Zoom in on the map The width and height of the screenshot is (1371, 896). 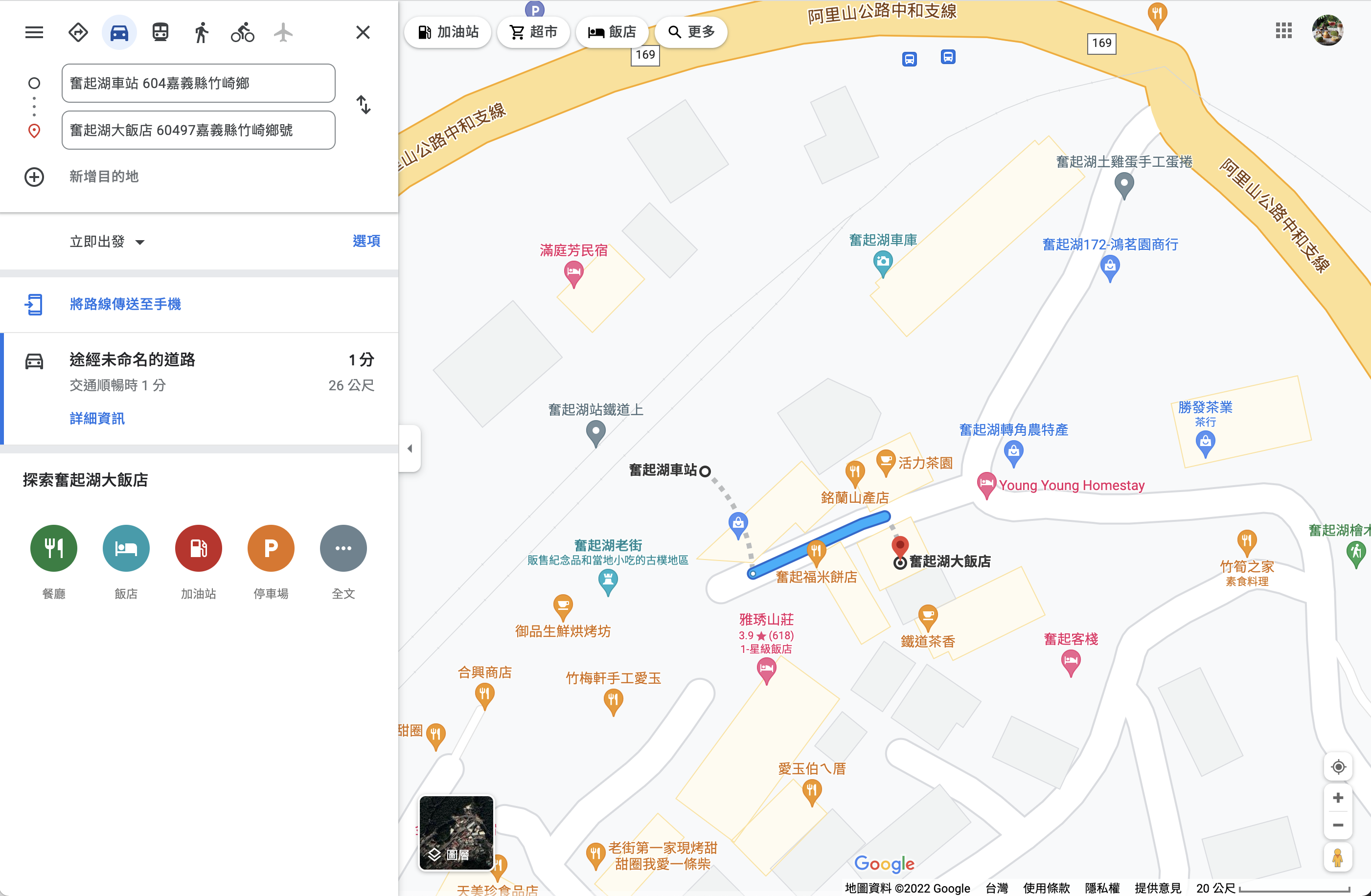(x=1338, y=798)
